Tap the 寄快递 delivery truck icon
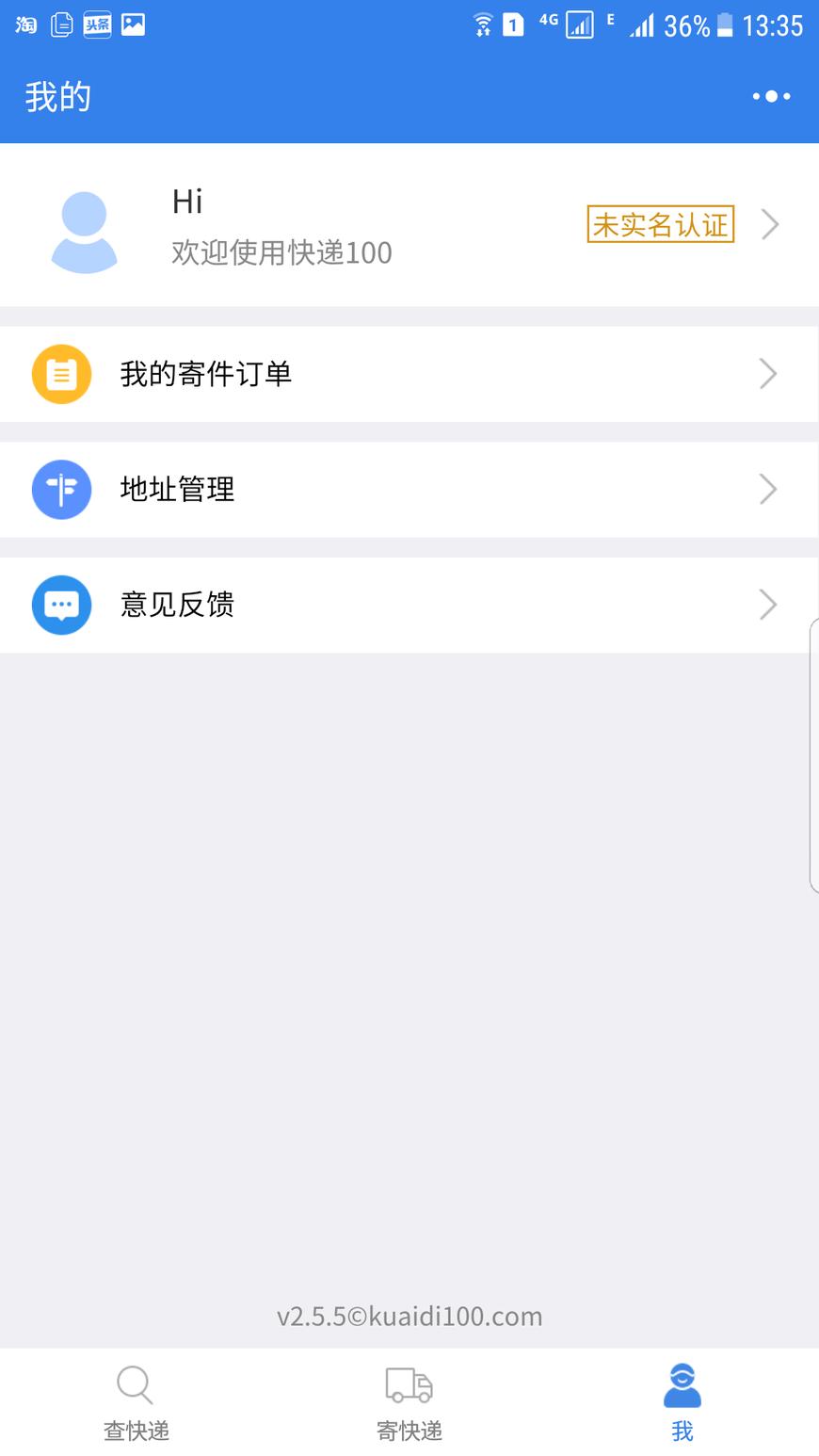Screen dimensions: 819x1456 pyautogui.click(x=408, y=1384)
